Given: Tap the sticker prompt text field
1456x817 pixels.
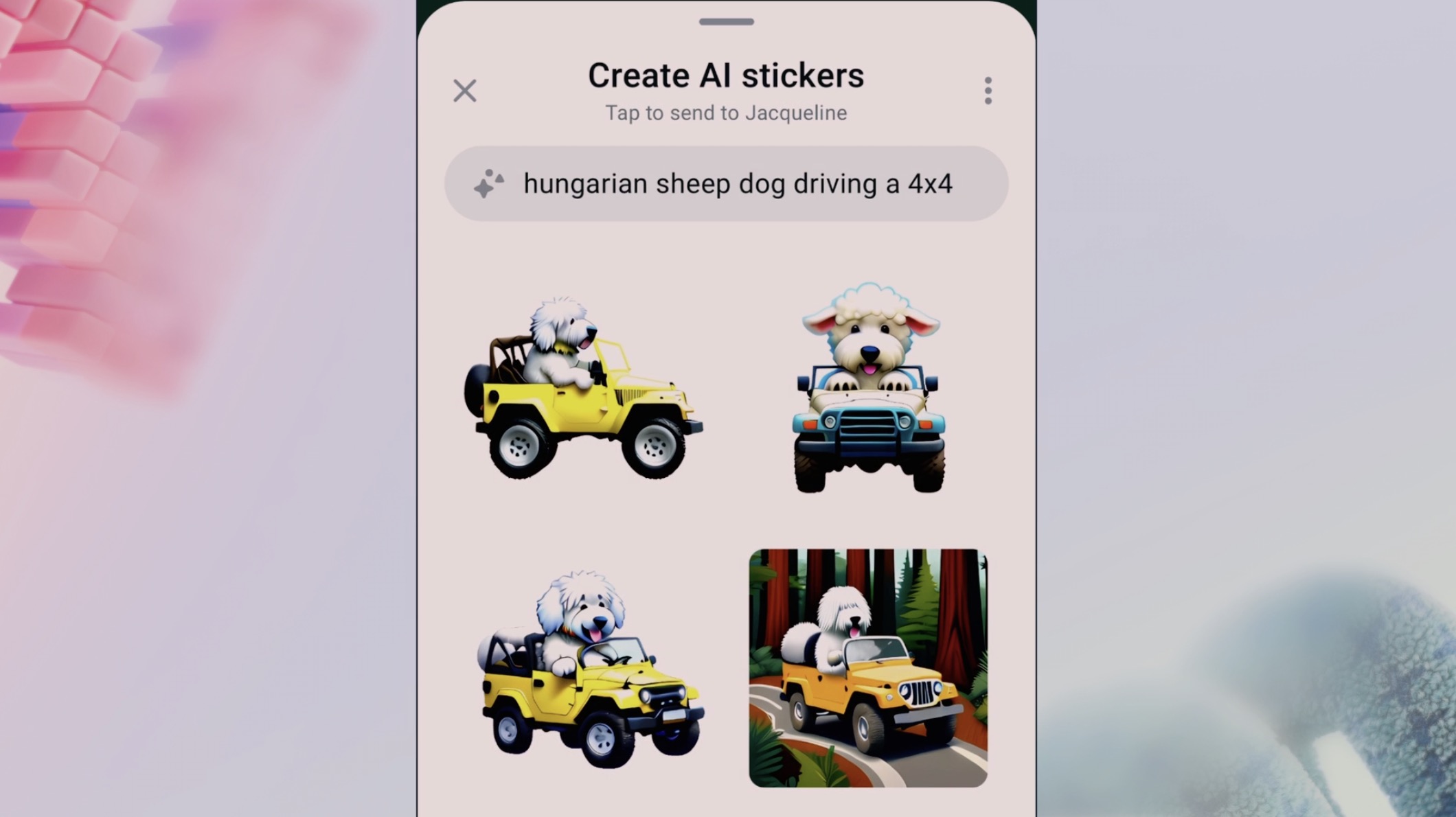Looking at the screenshot, I should coord(726,184).
